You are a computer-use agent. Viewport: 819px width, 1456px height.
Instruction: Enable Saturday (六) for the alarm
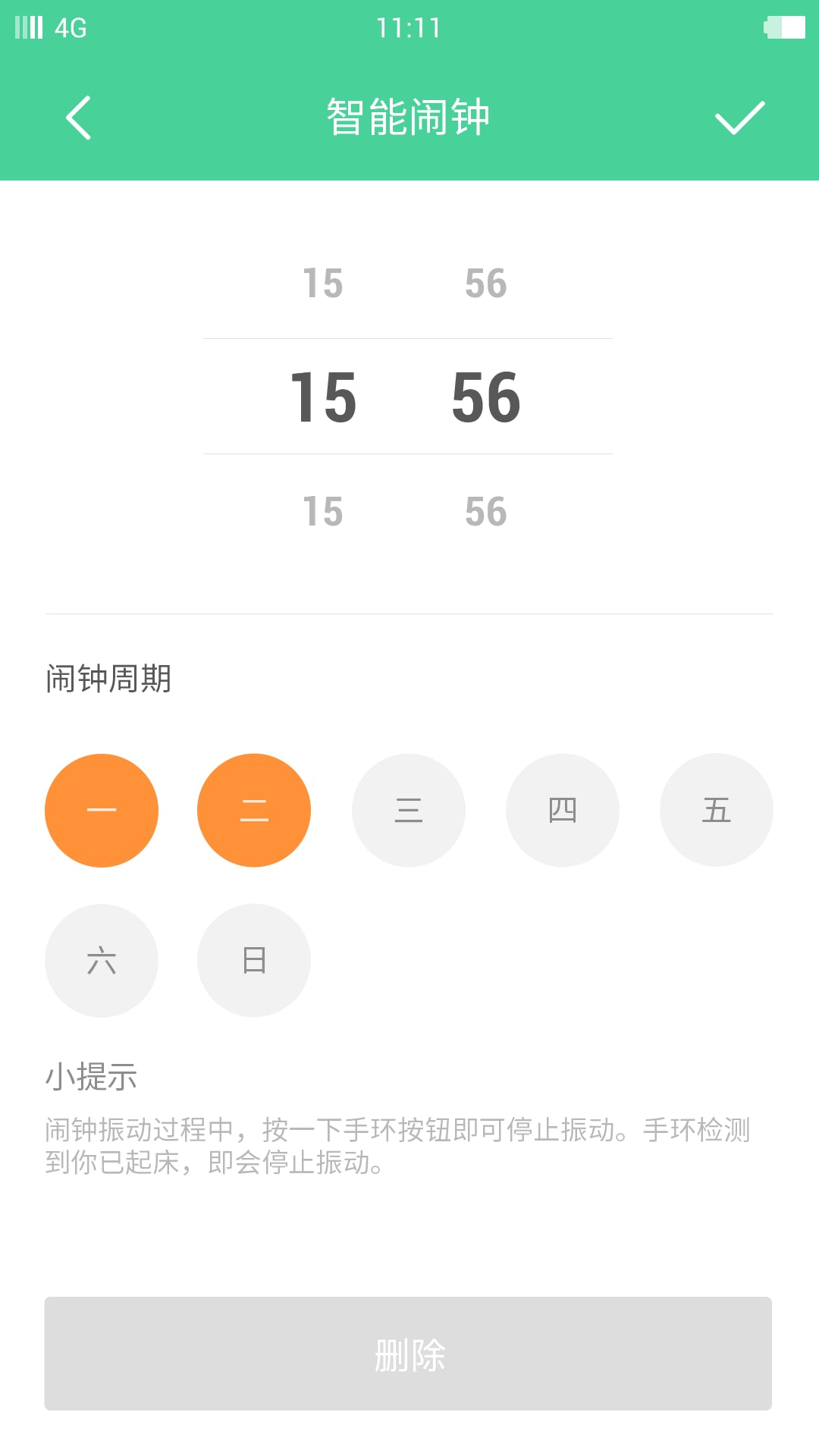pyautogui.click(x=102, y=960)
